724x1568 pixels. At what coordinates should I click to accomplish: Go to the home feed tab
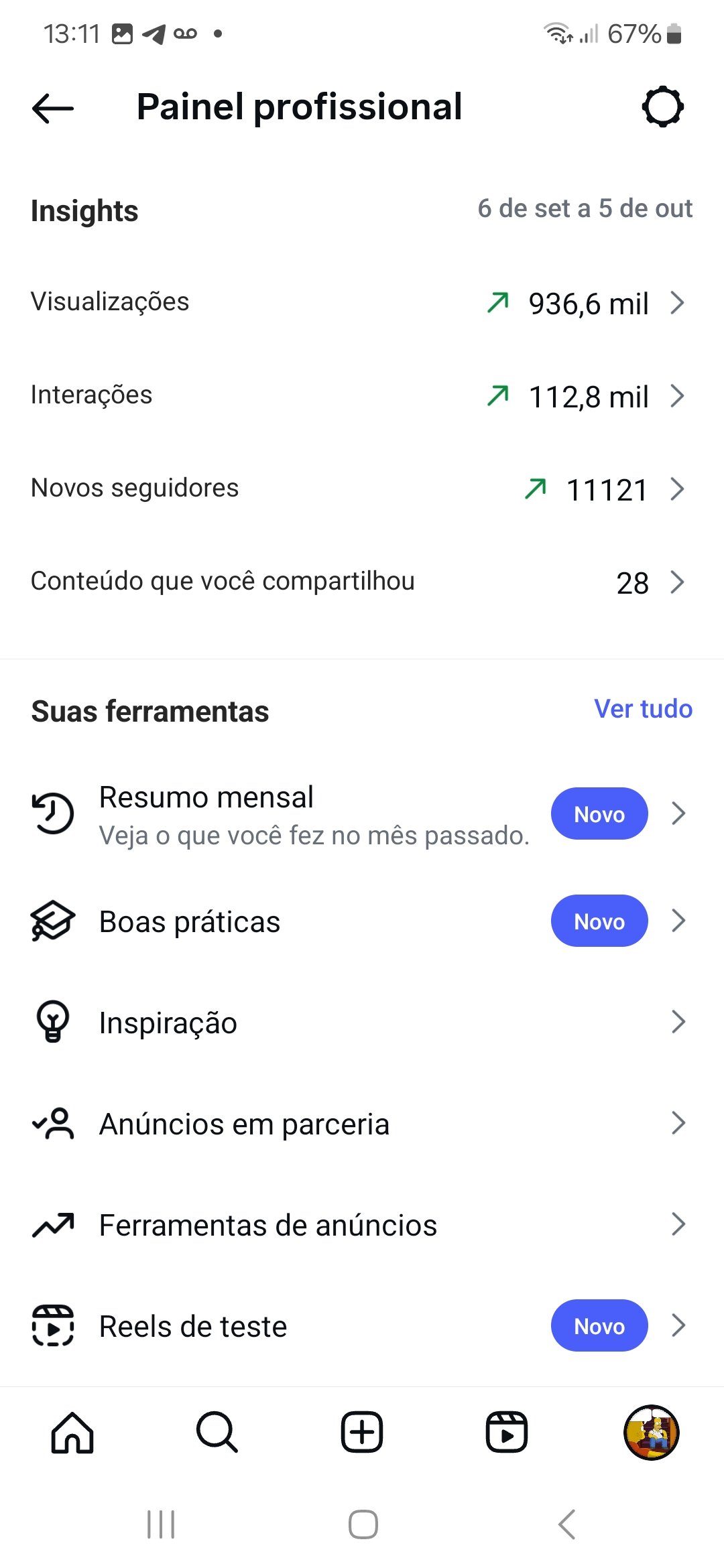point(72,1433)
